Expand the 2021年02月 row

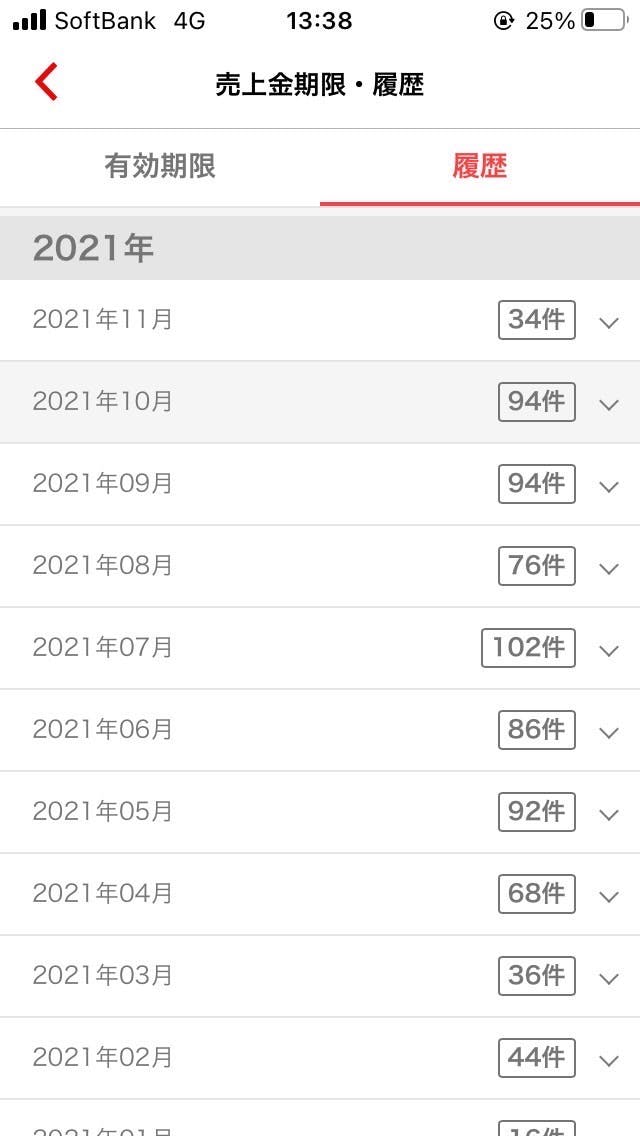[608, 1059]
